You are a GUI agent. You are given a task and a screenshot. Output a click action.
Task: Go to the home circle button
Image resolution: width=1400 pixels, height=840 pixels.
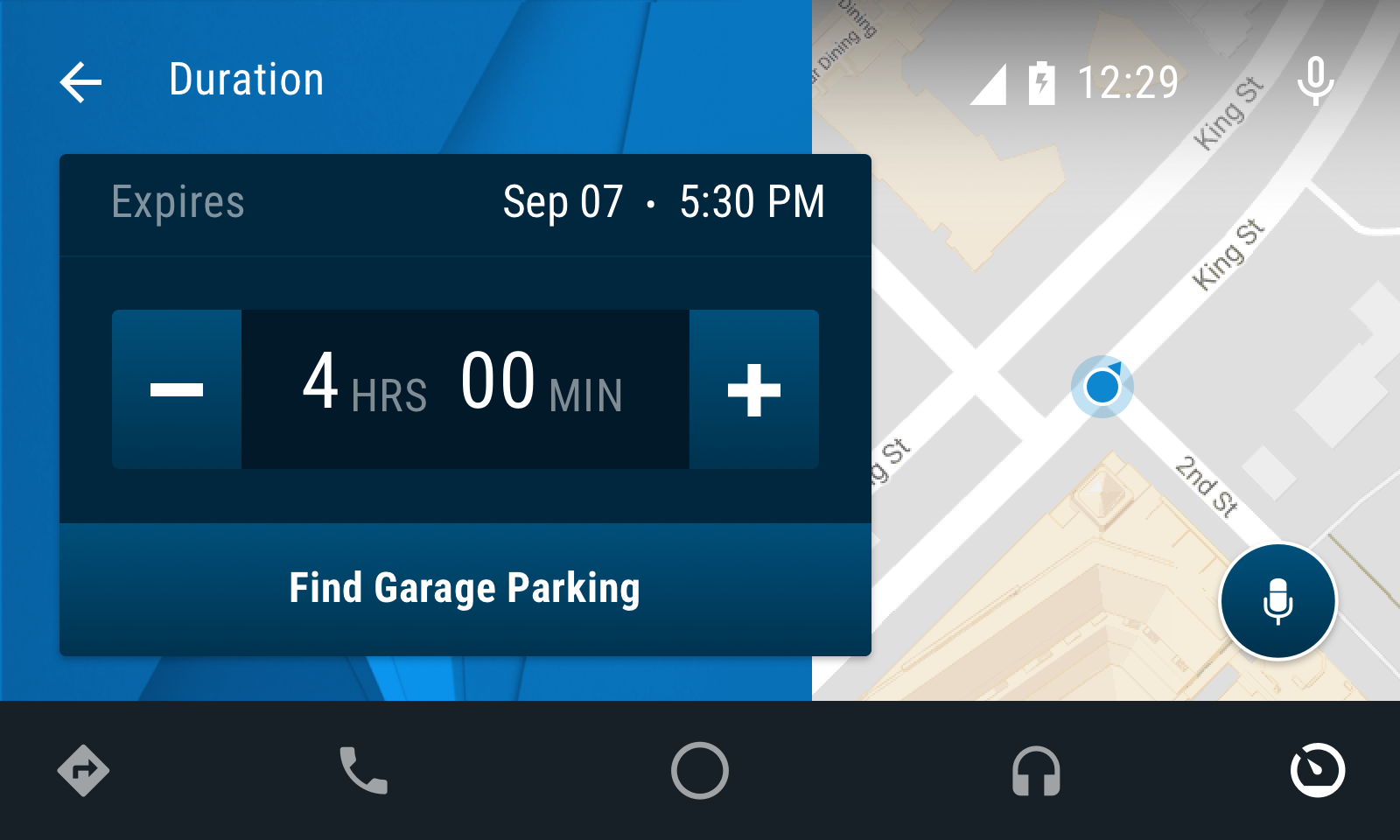[x=699, y=771]
